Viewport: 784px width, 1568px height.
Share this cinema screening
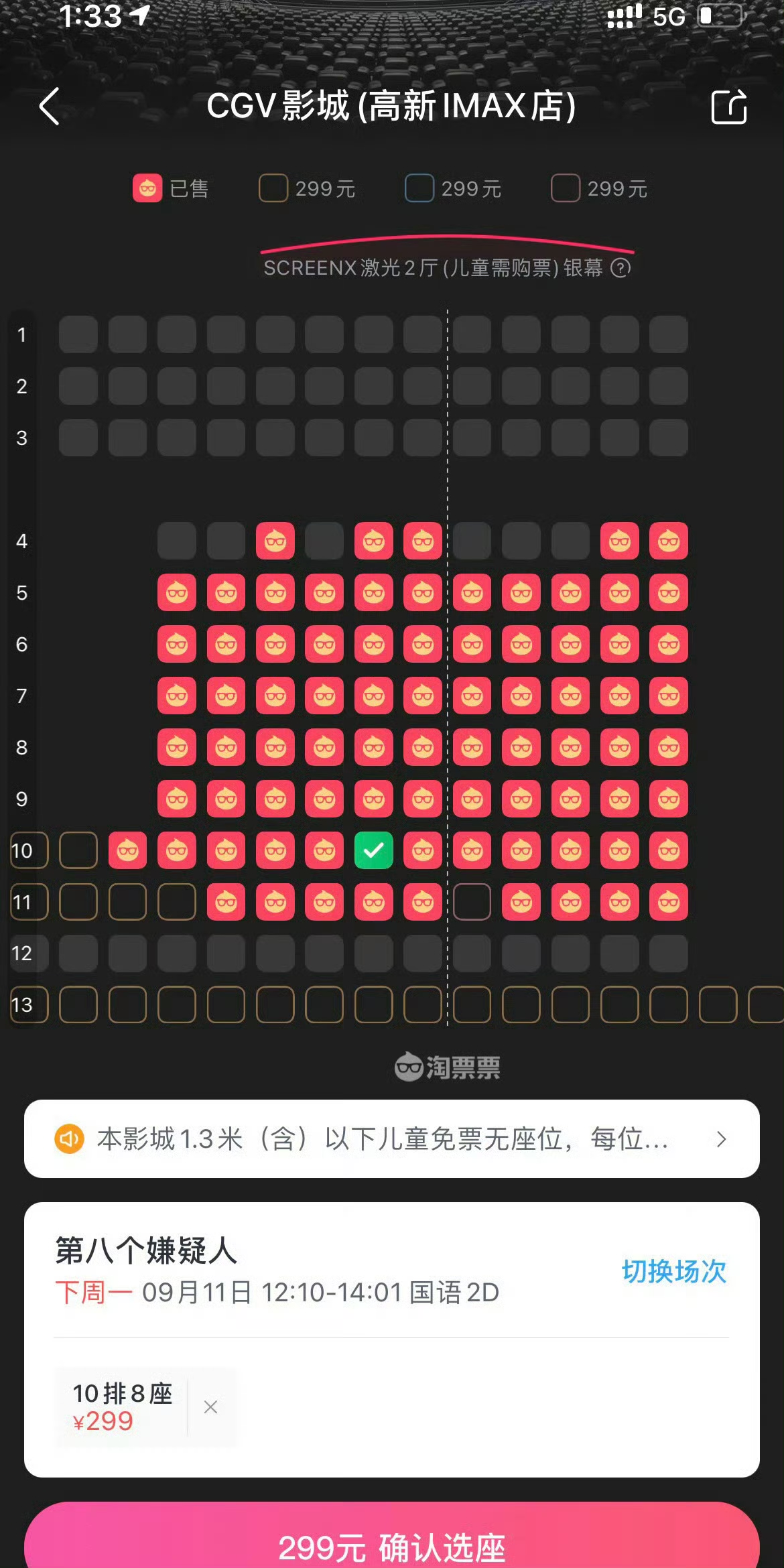728,107
